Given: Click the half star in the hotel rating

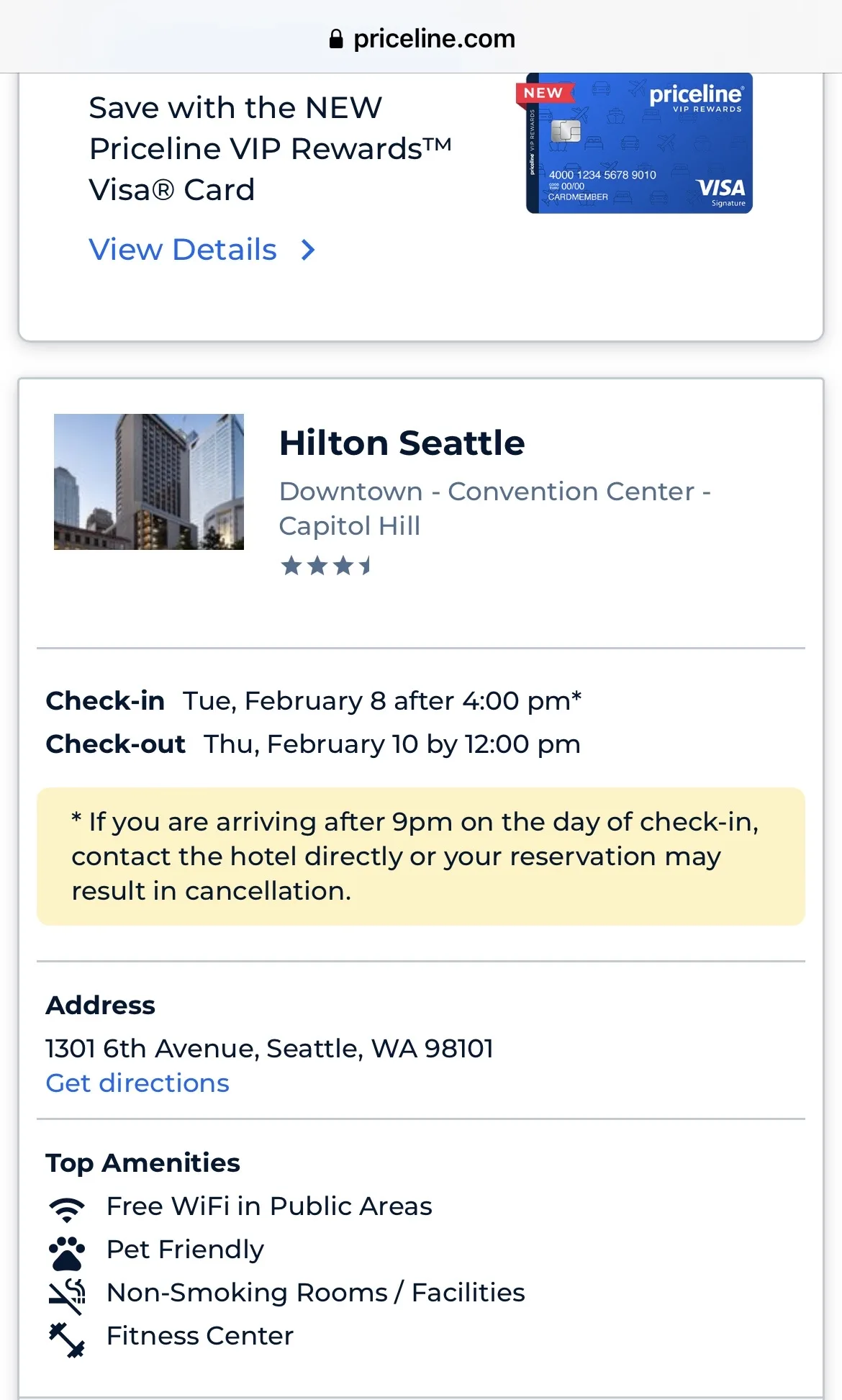Looking at the screenshot, I should (366, 566).
